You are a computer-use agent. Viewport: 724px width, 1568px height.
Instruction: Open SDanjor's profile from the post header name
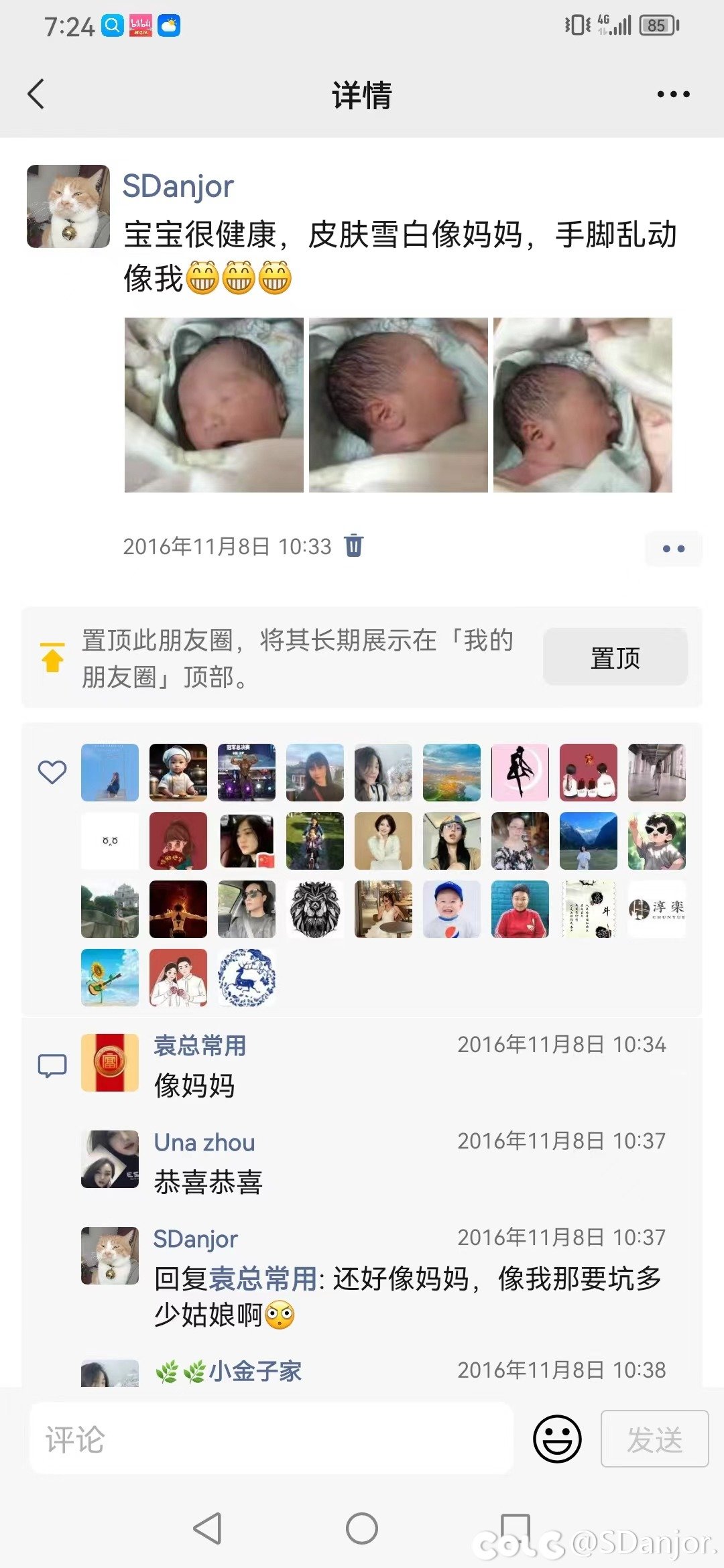(178, 186)
